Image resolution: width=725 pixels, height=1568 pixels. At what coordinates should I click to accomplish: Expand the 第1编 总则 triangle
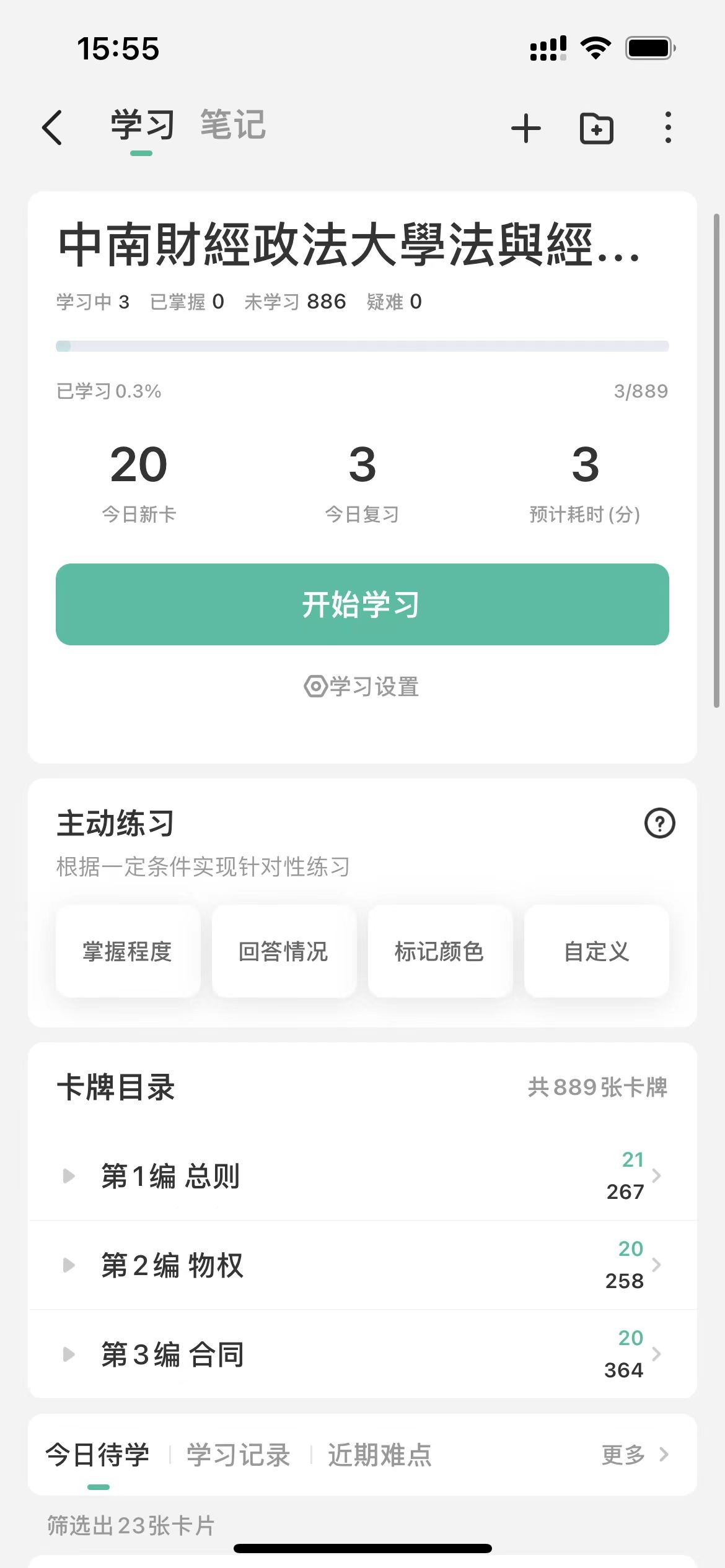coord(69,1175)
